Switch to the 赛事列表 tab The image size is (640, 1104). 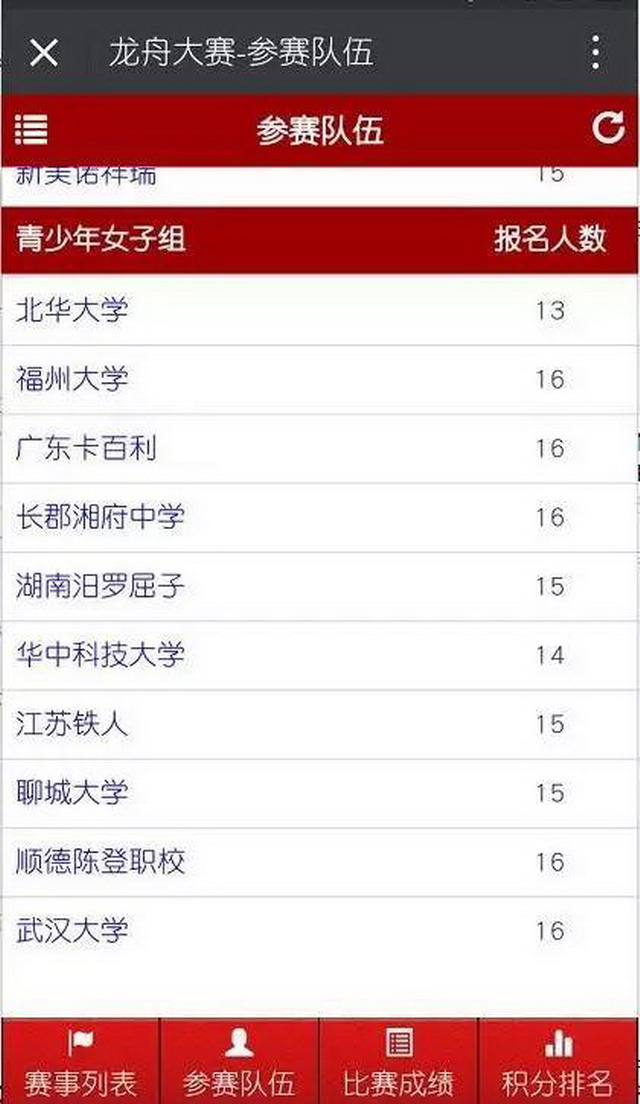click(80, 1061)
